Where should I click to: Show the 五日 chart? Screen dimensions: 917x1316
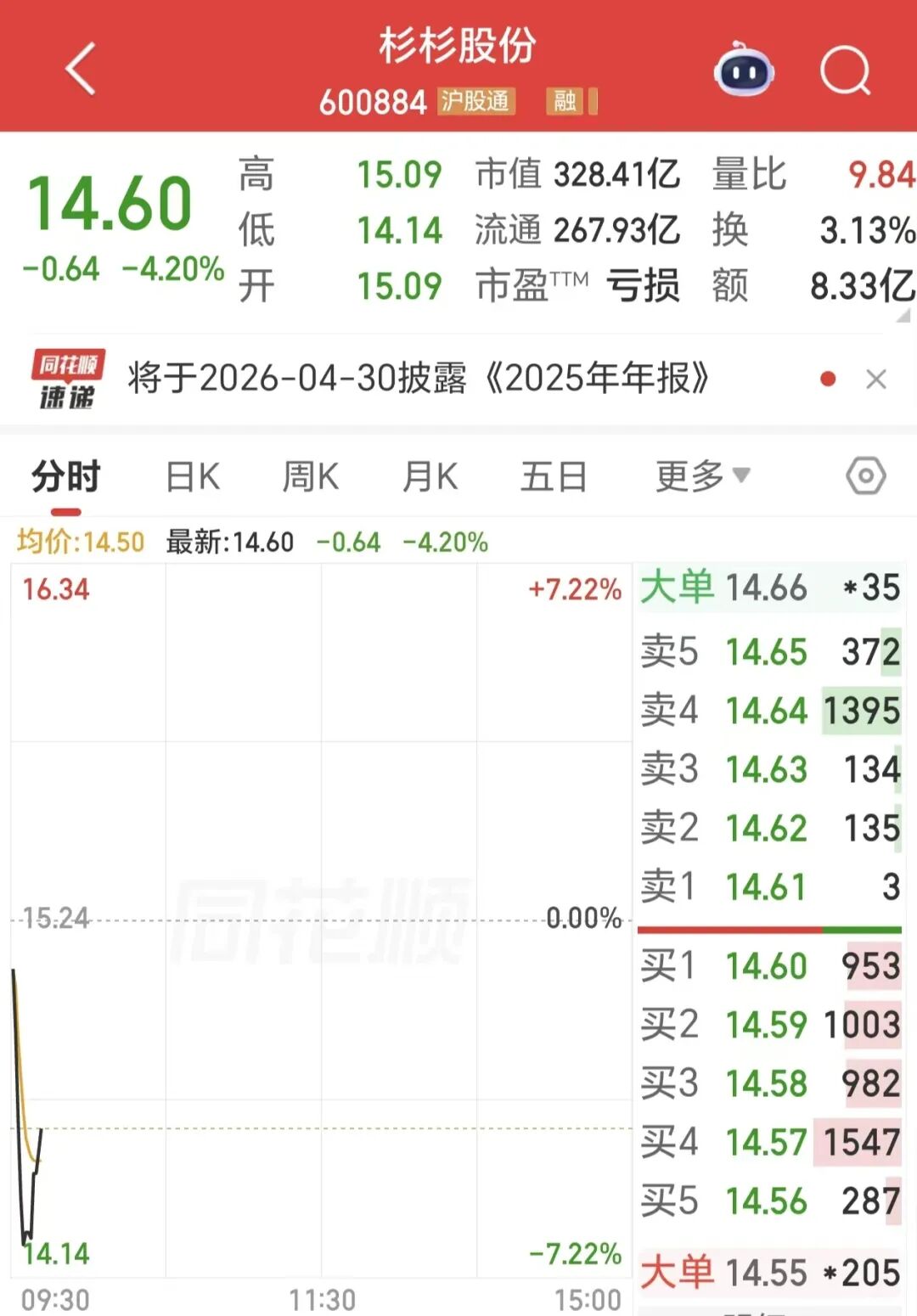[x=554, y=477]
